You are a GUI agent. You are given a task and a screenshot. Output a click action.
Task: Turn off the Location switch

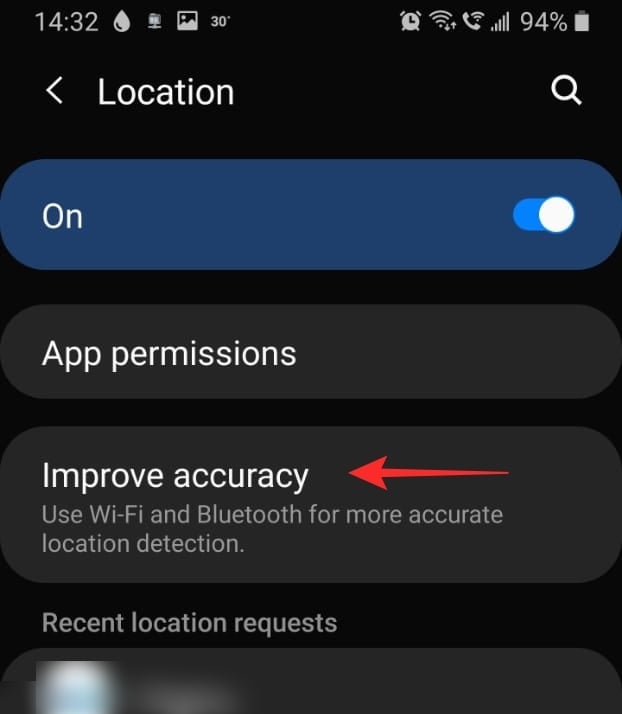(x=544, y=216)
